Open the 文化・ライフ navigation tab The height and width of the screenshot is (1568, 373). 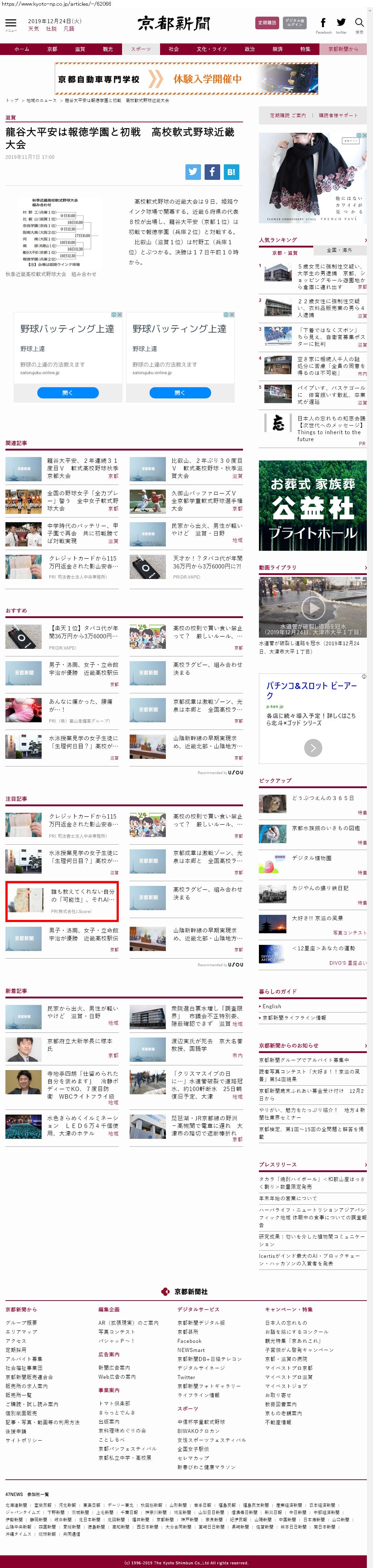[x=211, y=49]
